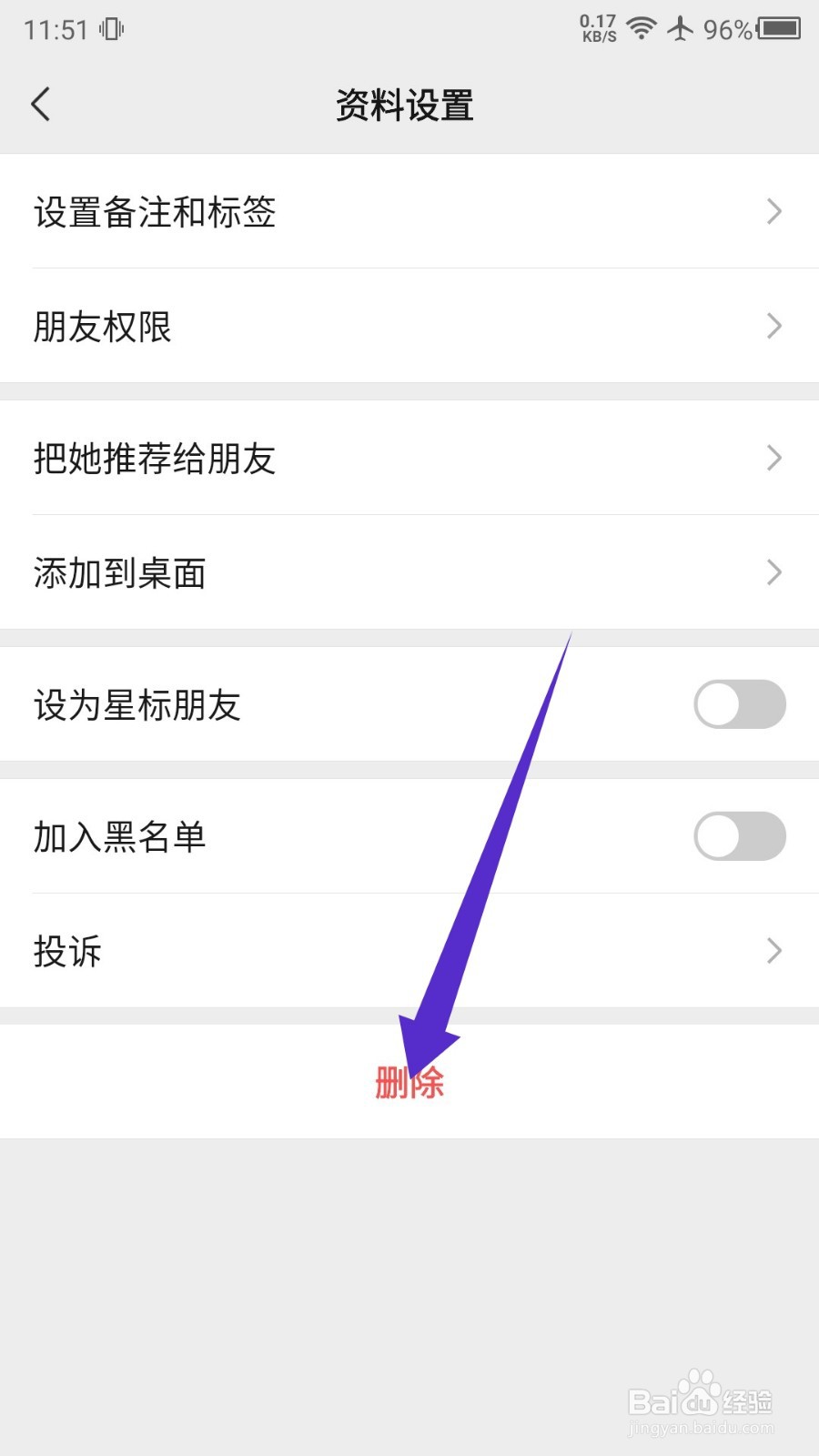The image size is (819, 1456).
Task: Expand the 设置备注和标签 row via its chevron
Action: coord(773,211)
